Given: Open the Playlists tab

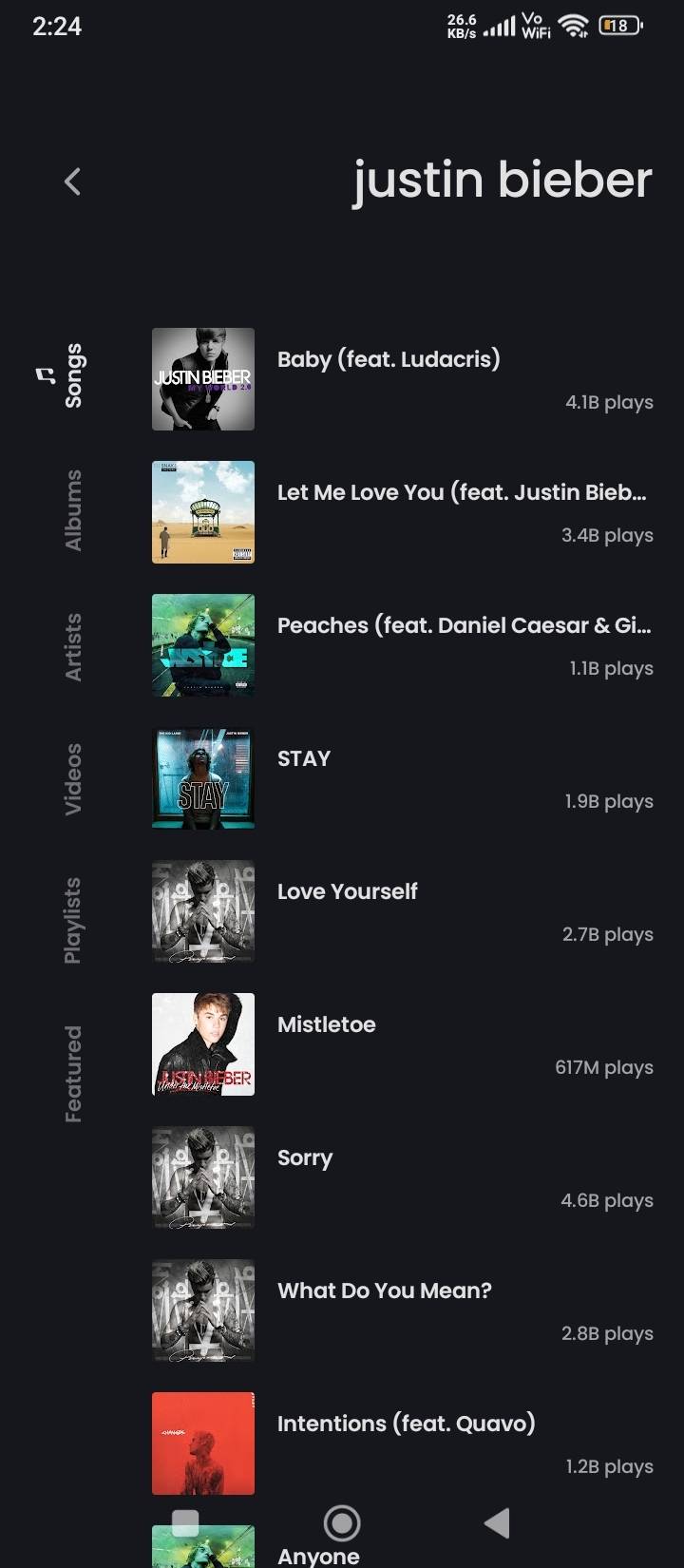Looking at the screenshot, I should point(73,920).
